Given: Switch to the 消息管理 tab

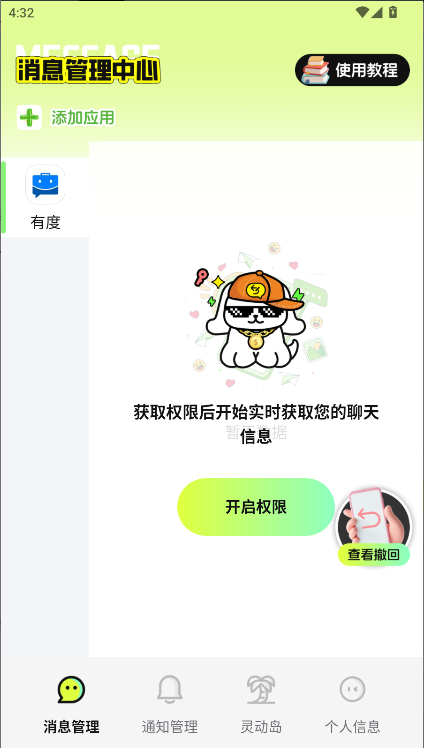Looking at the screenshot, I should coord(72,704).
